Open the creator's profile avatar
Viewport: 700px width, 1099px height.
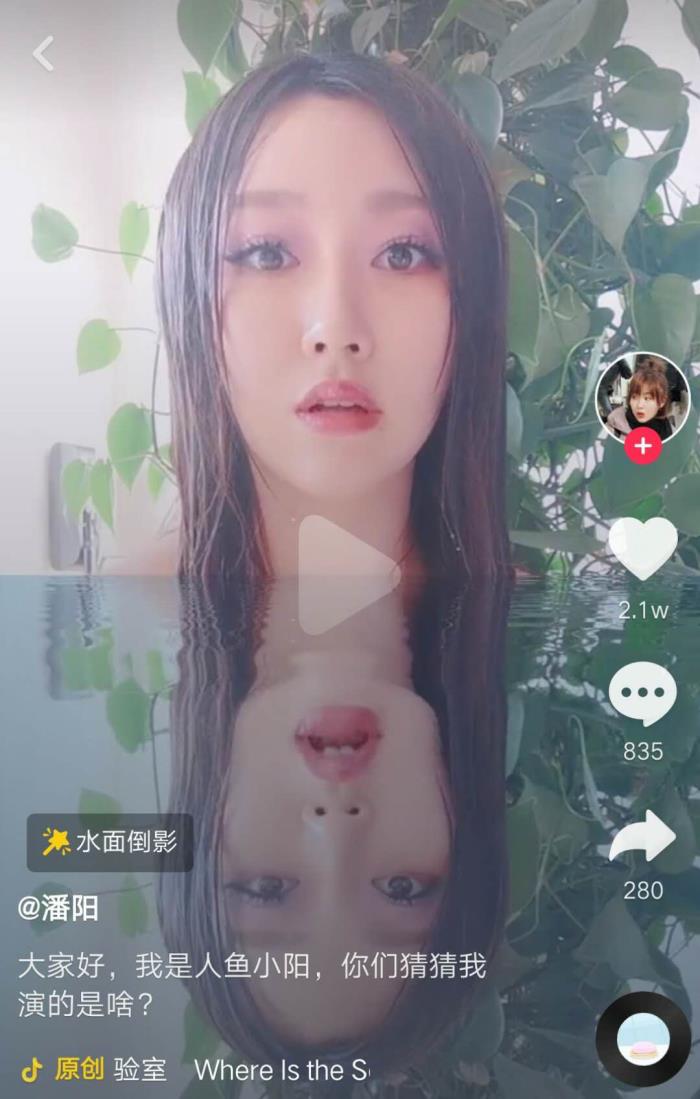coord(642,397)
